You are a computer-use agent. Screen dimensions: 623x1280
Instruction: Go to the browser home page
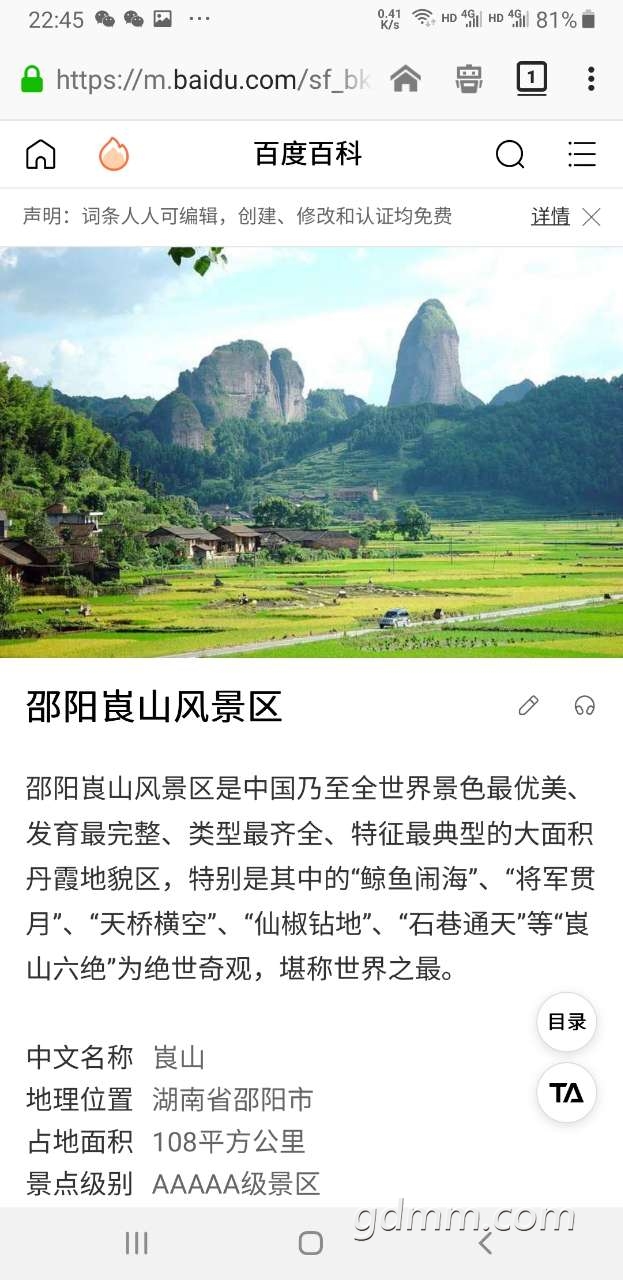pos(405,79)
